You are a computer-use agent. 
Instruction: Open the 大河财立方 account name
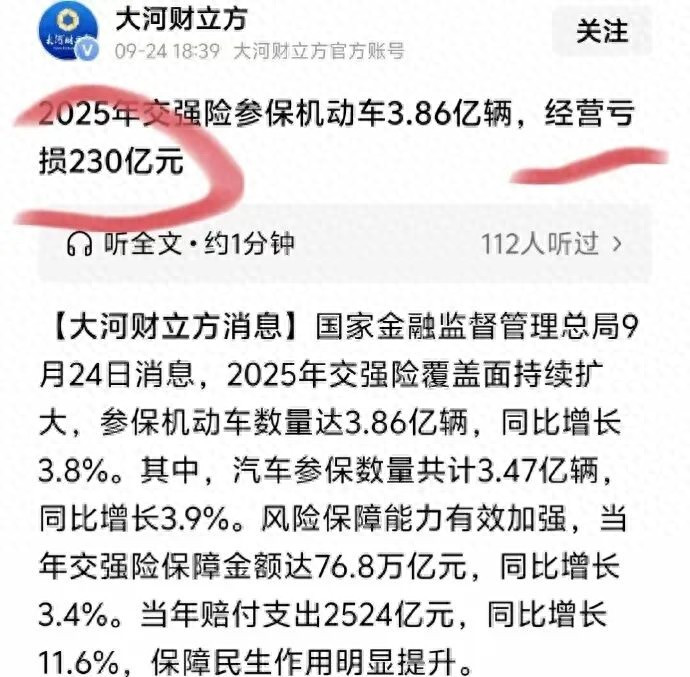(181, 18)
